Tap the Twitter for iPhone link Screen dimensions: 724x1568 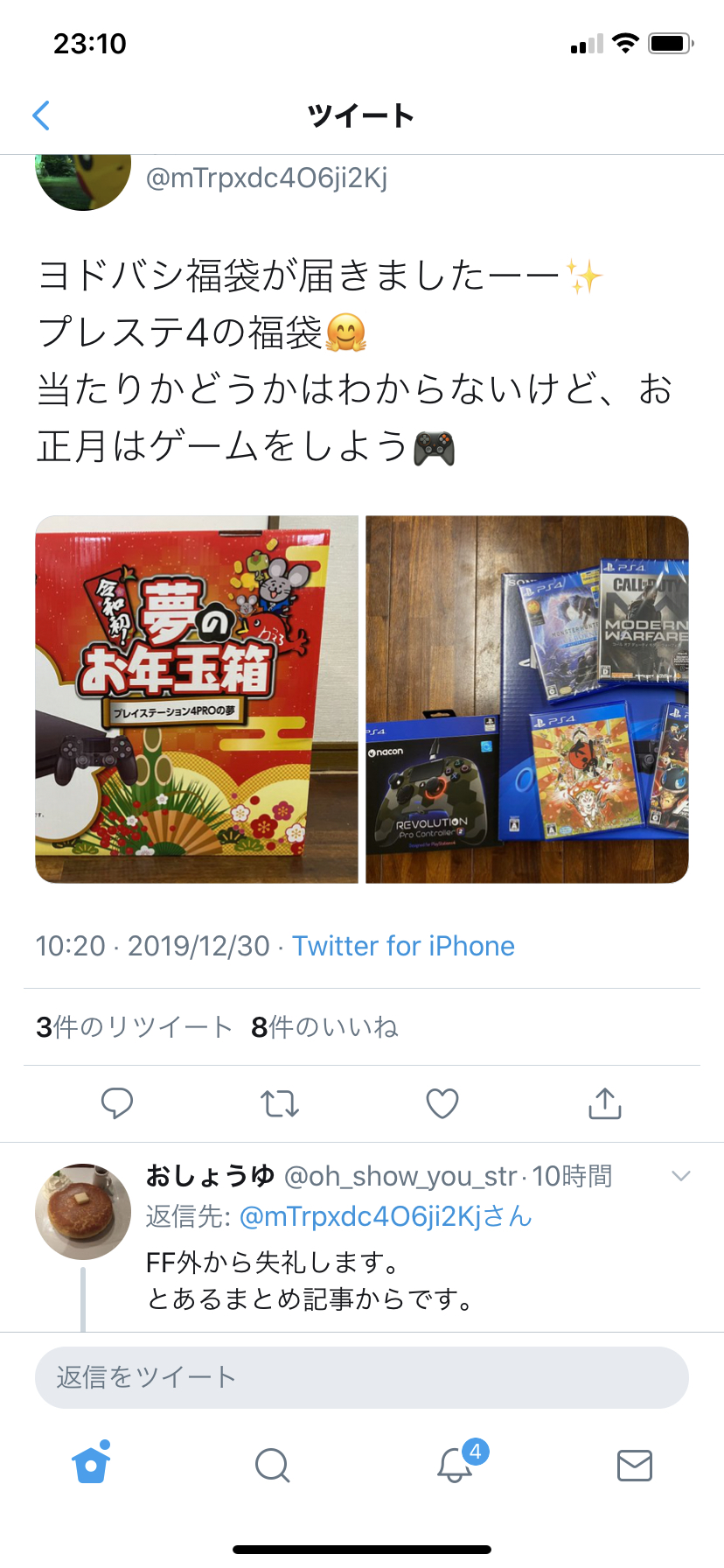[x=403, y=946]
